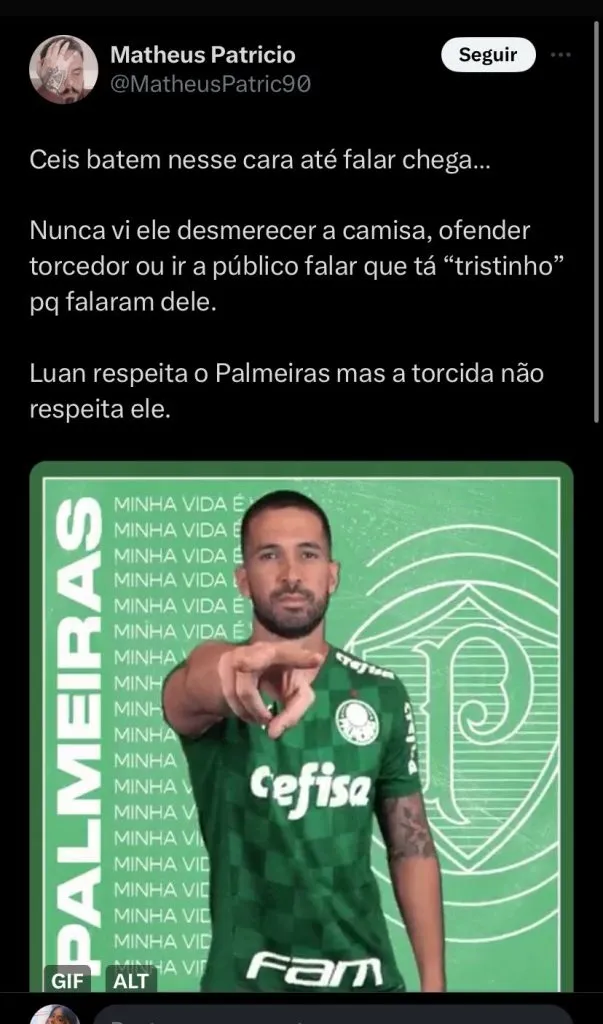The height and width of the screenshot is (1024, 603).
Task: Open the overflow menu on the tweet
Action: (x=565, y=55)
